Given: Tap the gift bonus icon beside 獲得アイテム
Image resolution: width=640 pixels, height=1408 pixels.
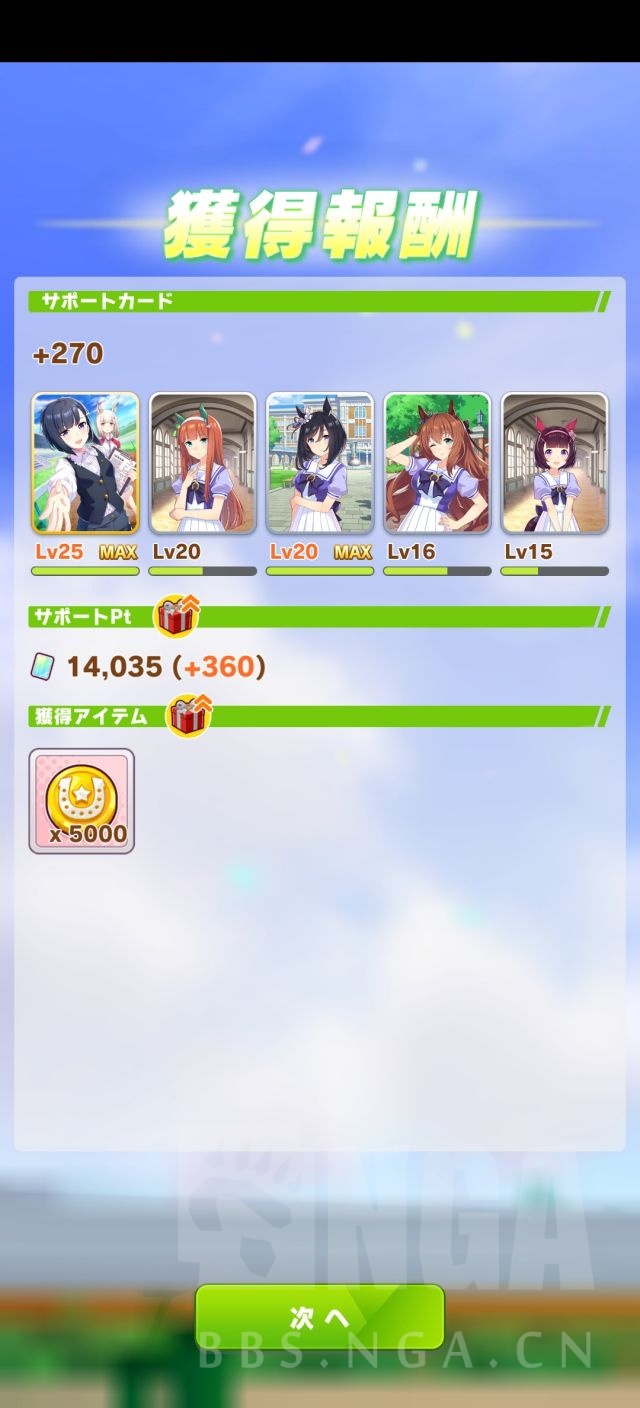Looking at the screenshot, I should coord(187,715).
